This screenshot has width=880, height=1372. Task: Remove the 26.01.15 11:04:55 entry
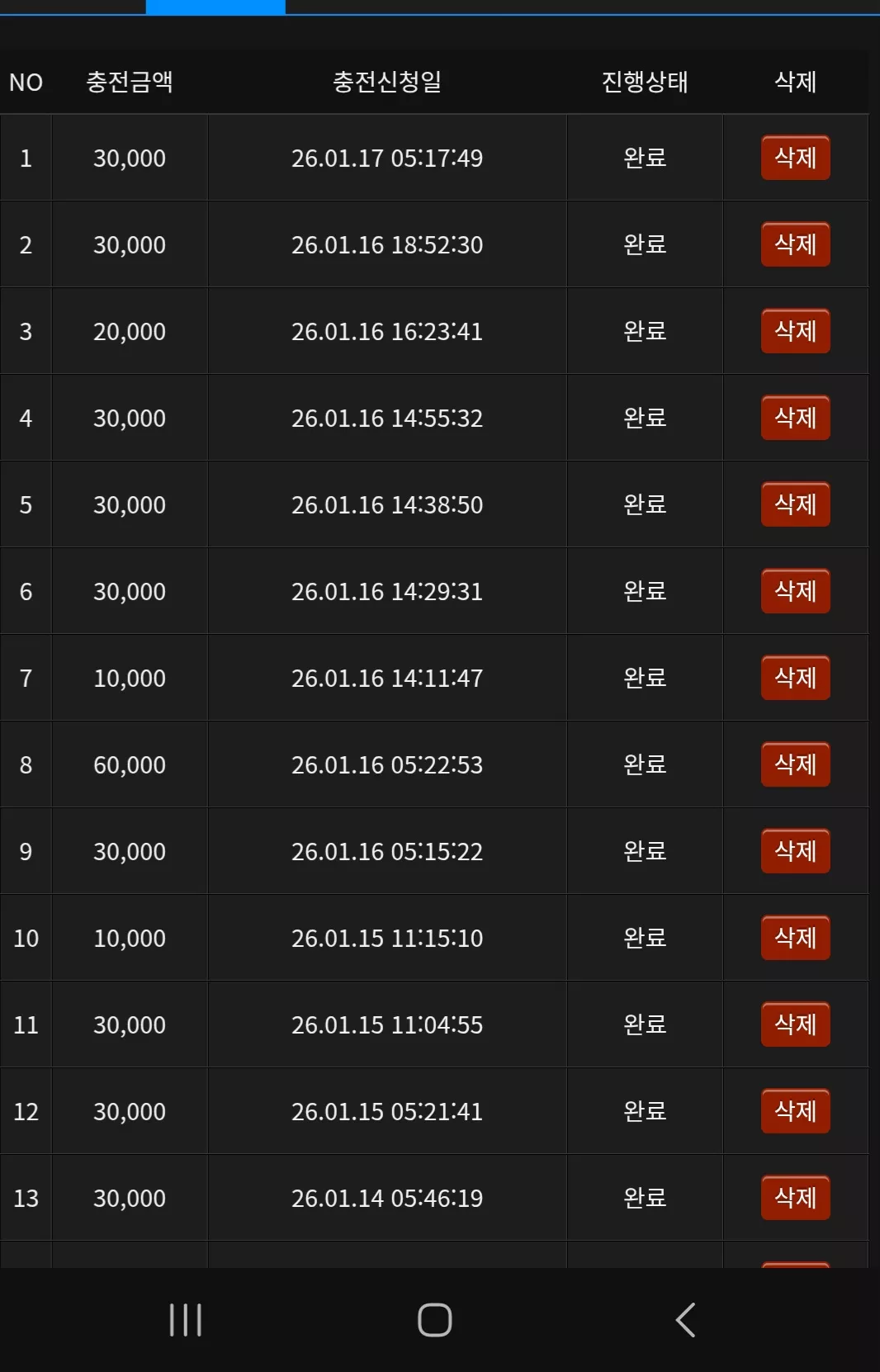(795, 1024)
